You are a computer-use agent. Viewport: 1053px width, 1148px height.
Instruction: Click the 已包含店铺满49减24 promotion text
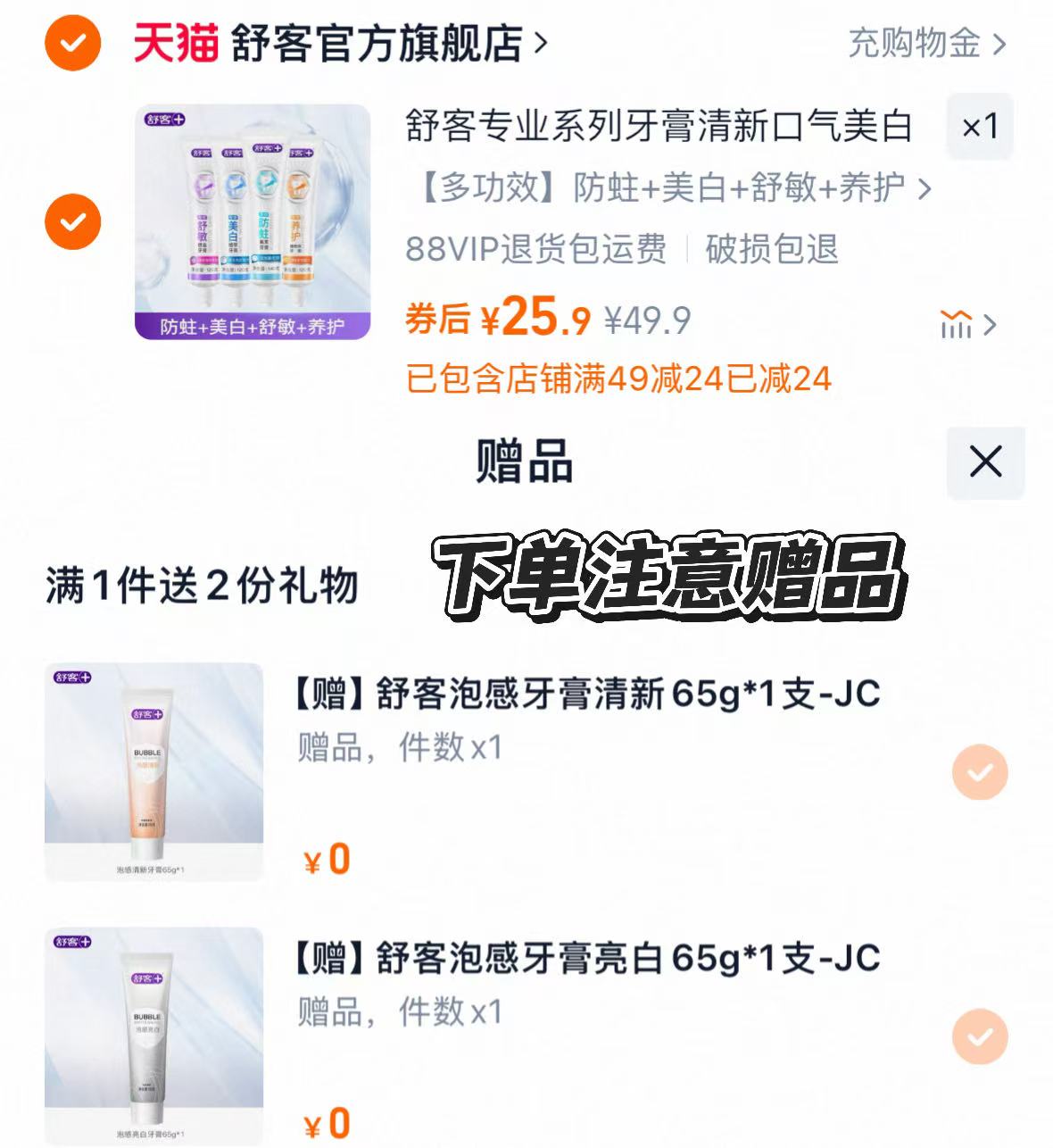pos(616,379)
